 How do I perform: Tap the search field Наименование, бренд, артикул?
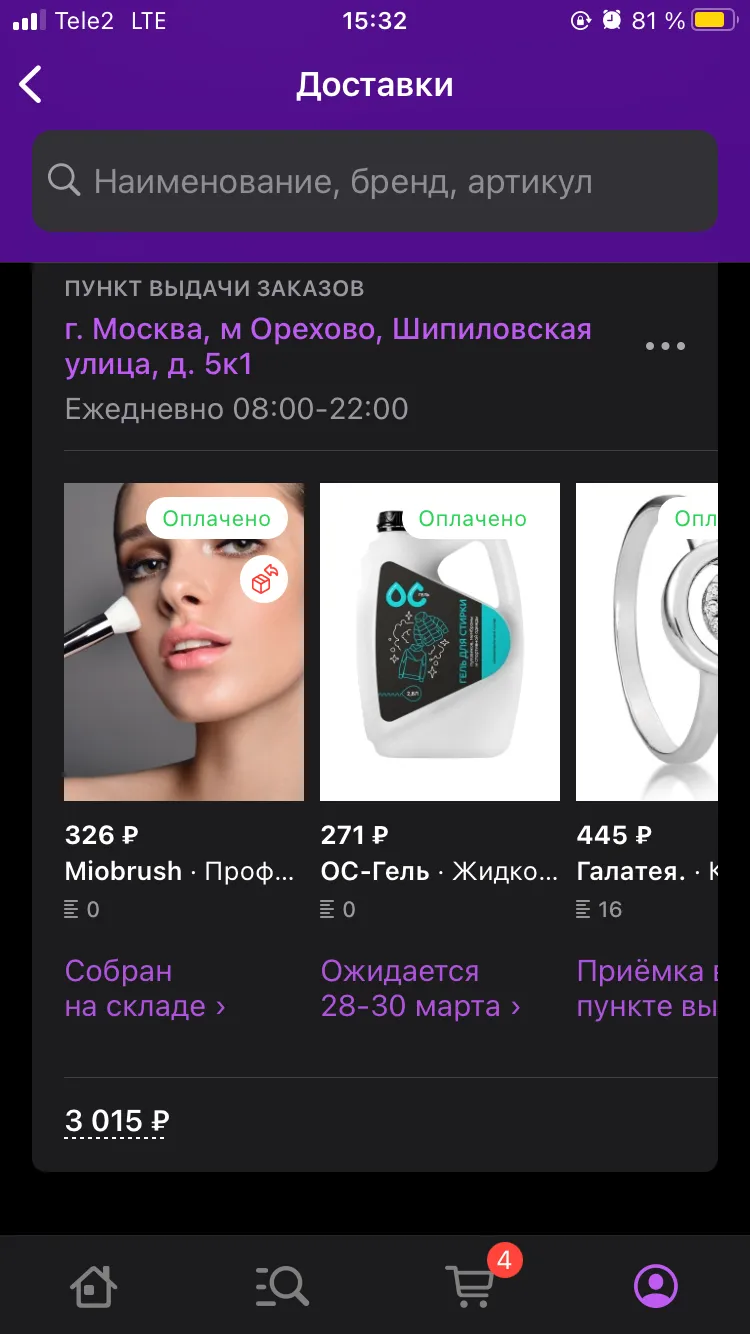click(x=375, y=181)
